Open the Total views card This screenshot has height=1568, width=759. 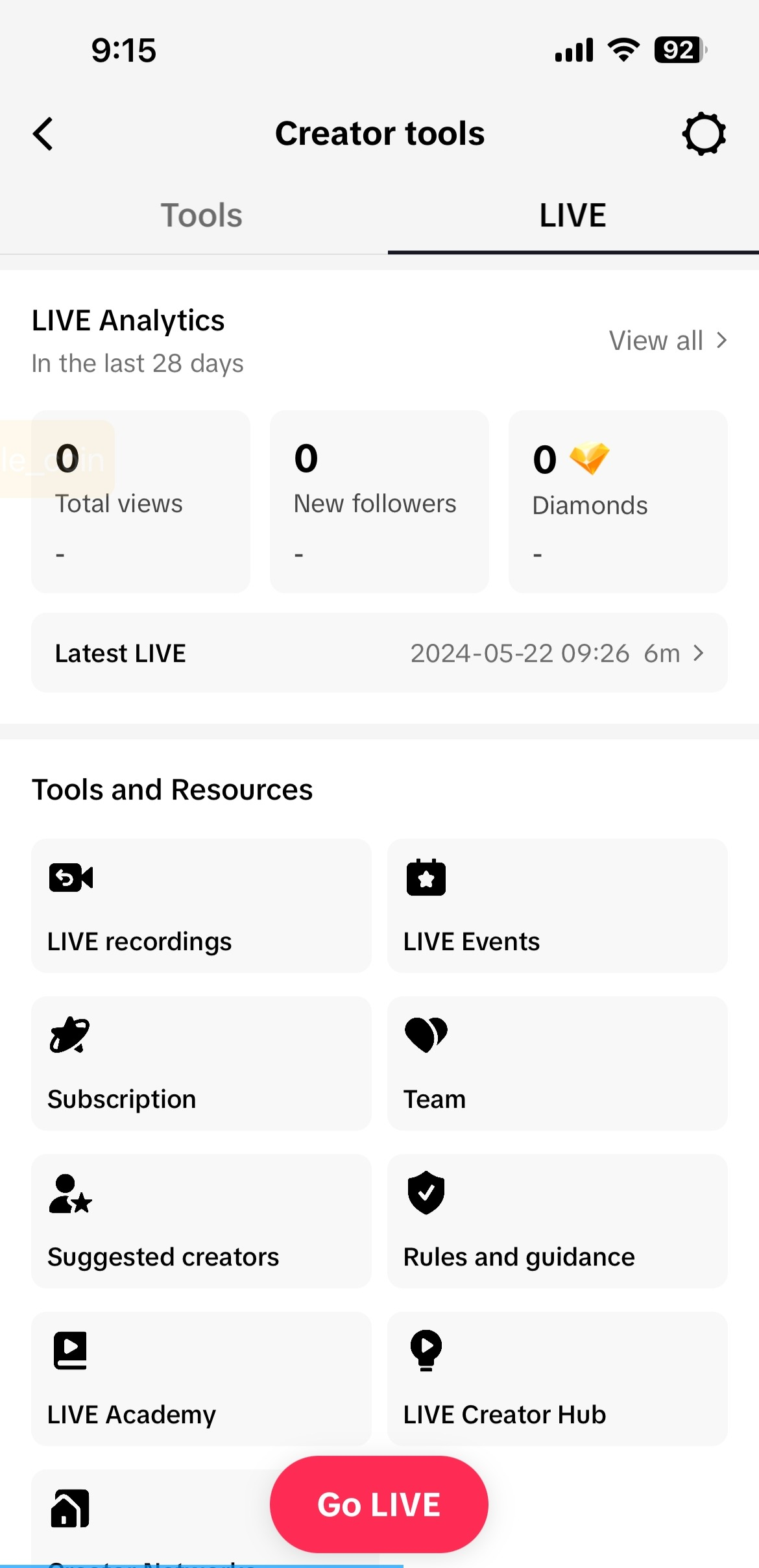point(141,501)
